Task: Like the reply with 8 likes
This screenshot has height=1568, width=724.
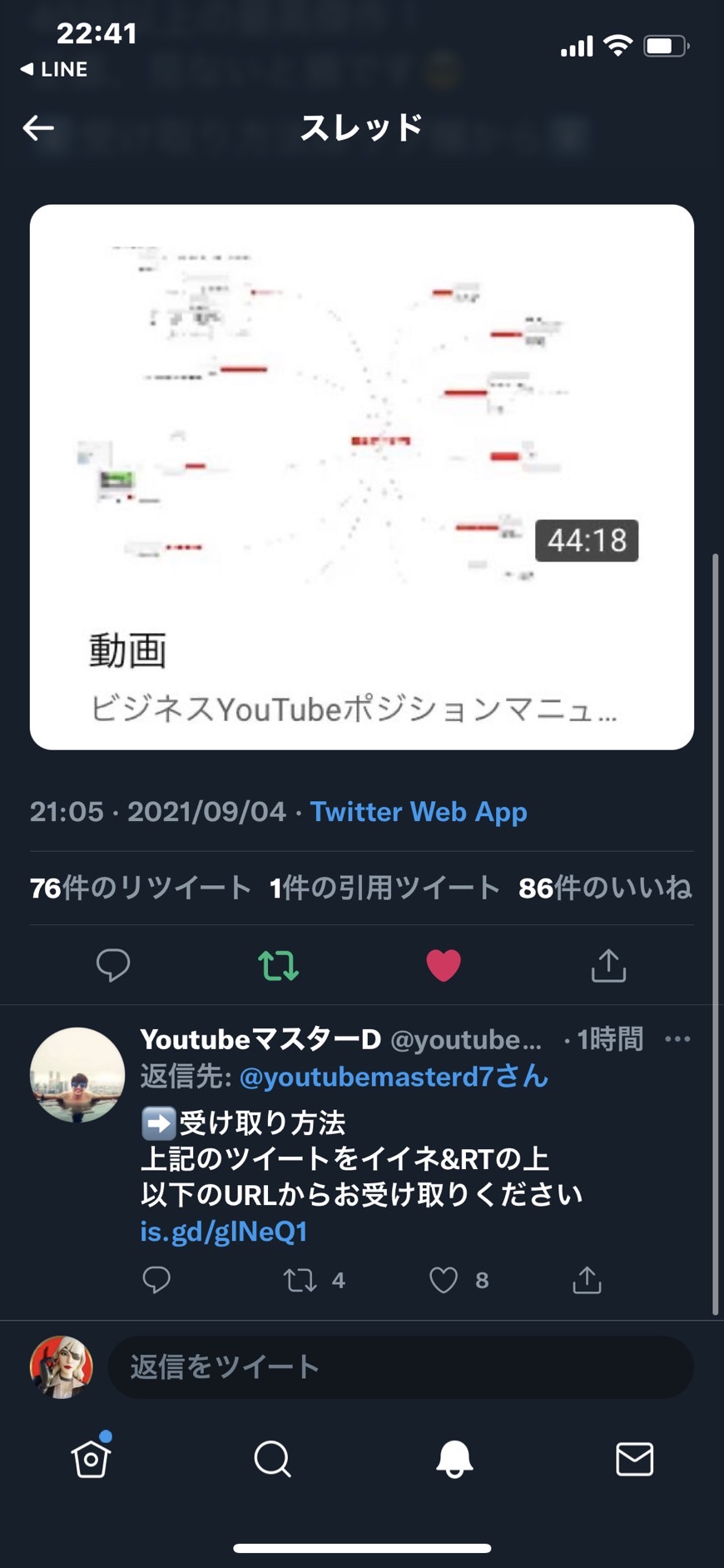Action: [459, 1280]
